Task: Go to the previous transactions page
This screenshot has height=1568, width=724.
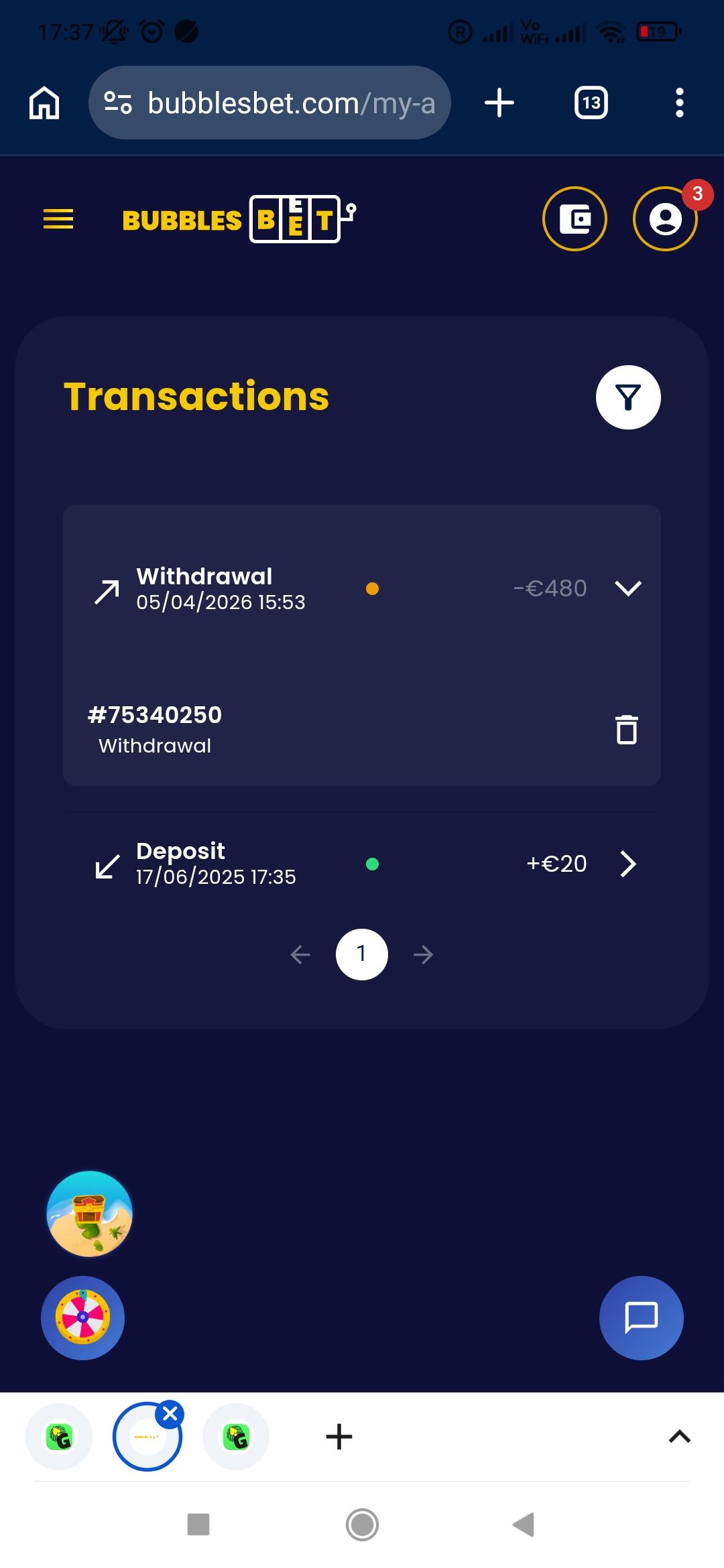Action: 300,955
